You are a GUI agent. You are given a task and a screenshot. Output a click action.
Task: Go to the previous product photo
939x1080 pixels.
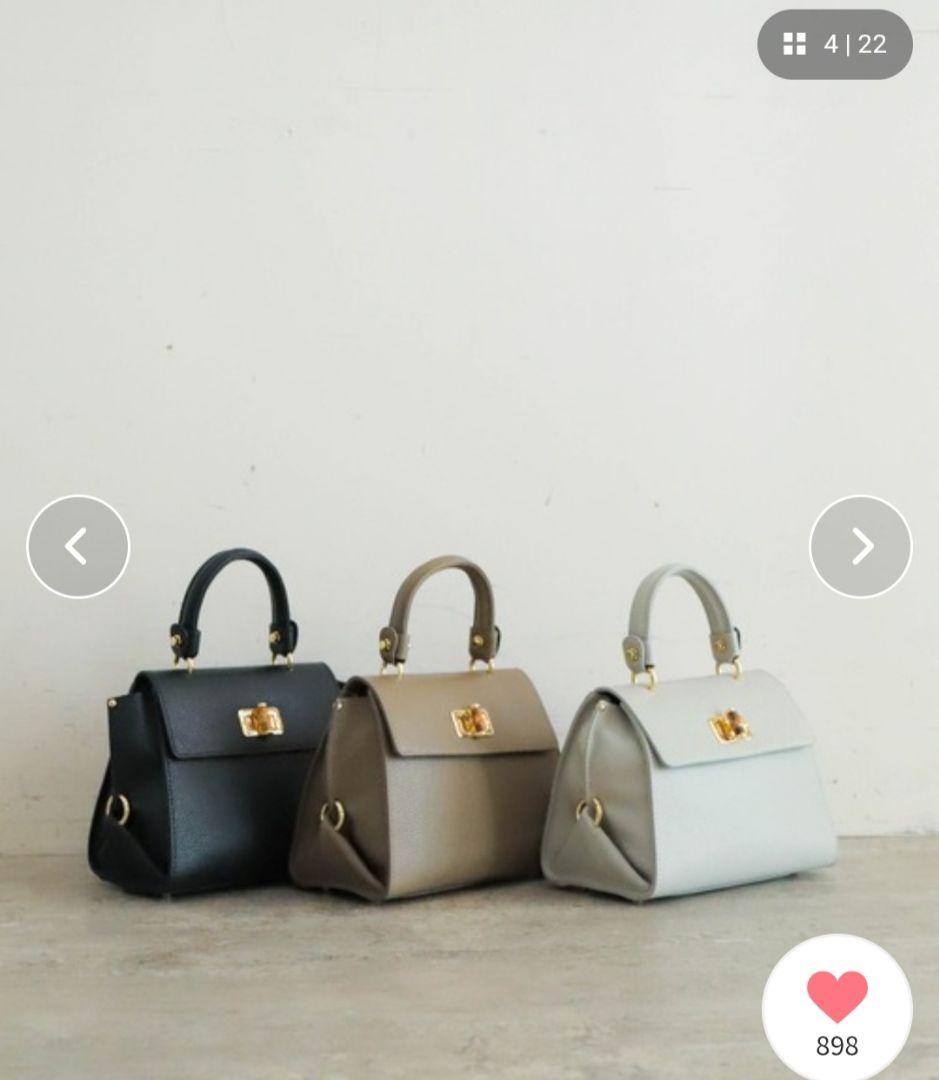[x=78, y=546]
